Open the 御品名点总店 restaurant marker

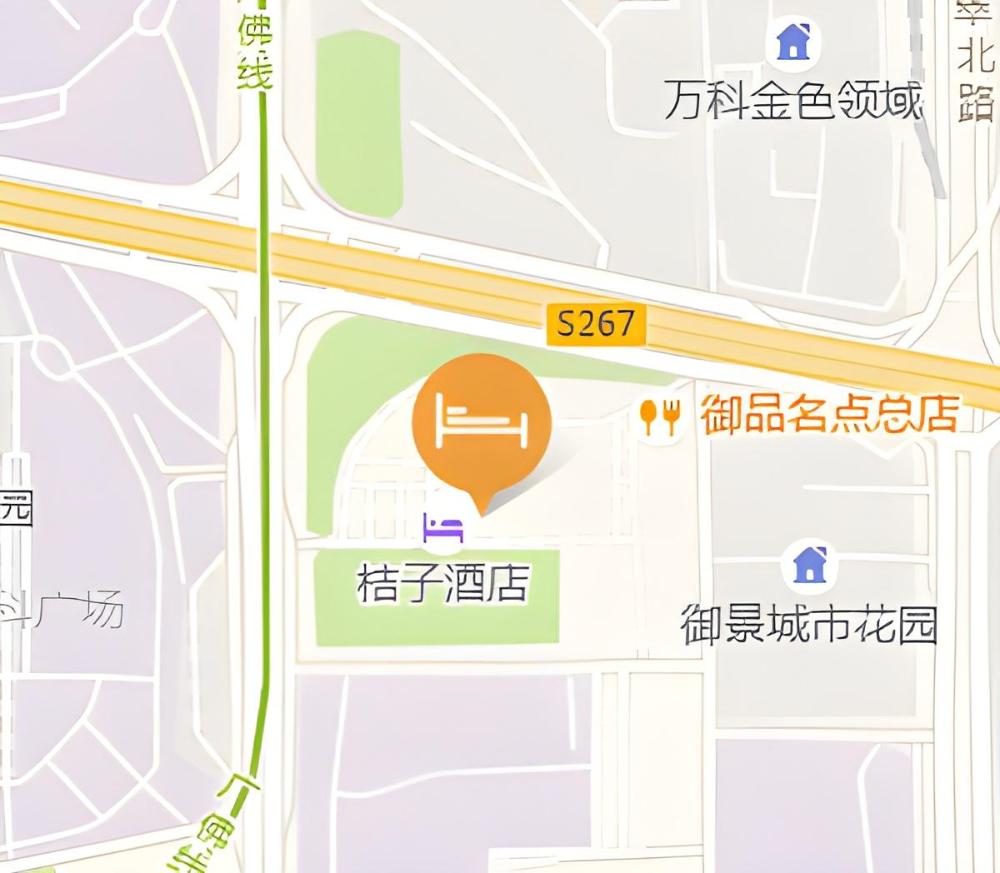coord(661,415)
